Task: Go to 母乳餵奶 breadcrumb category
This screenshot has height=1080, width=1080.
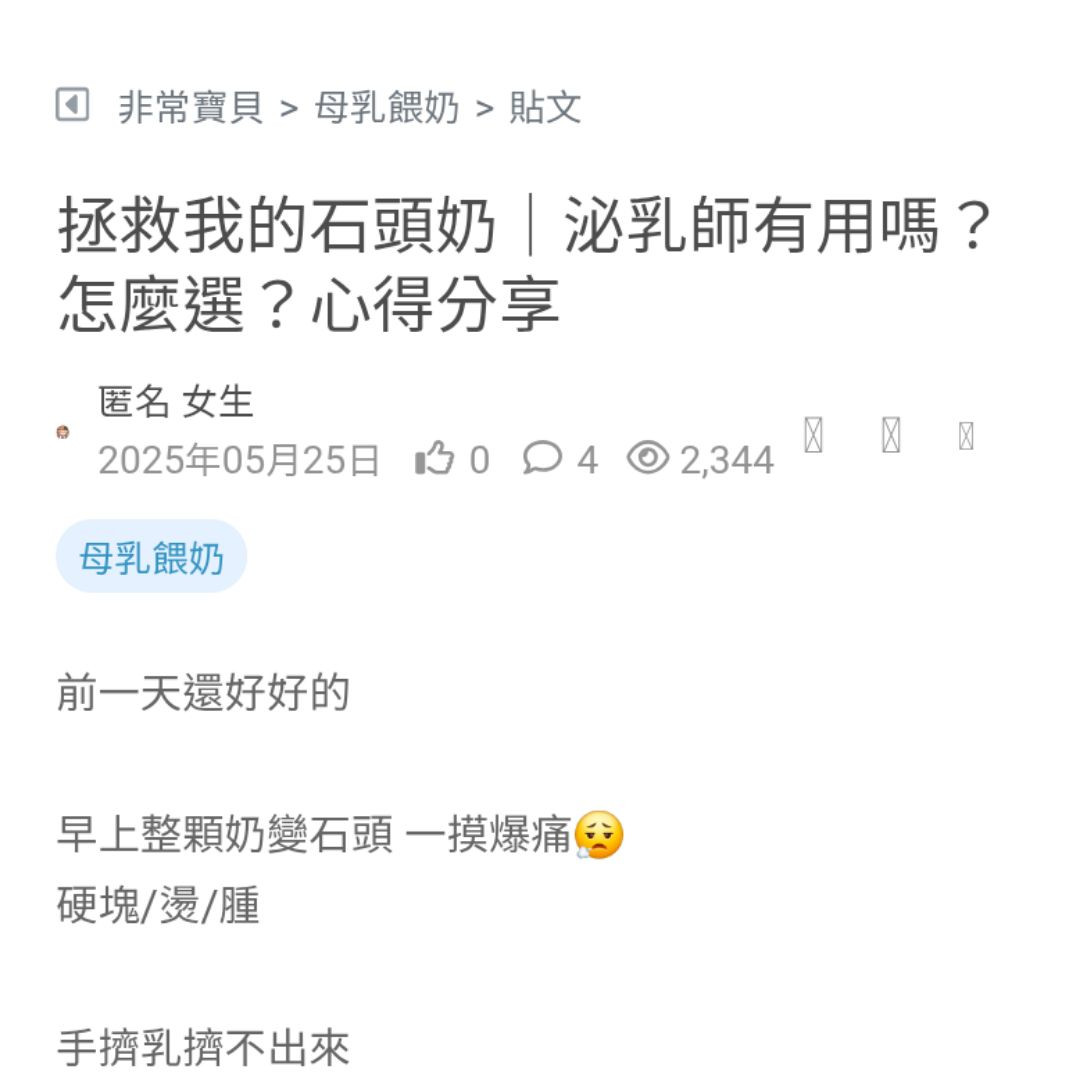Action: [x=386, y=107]
